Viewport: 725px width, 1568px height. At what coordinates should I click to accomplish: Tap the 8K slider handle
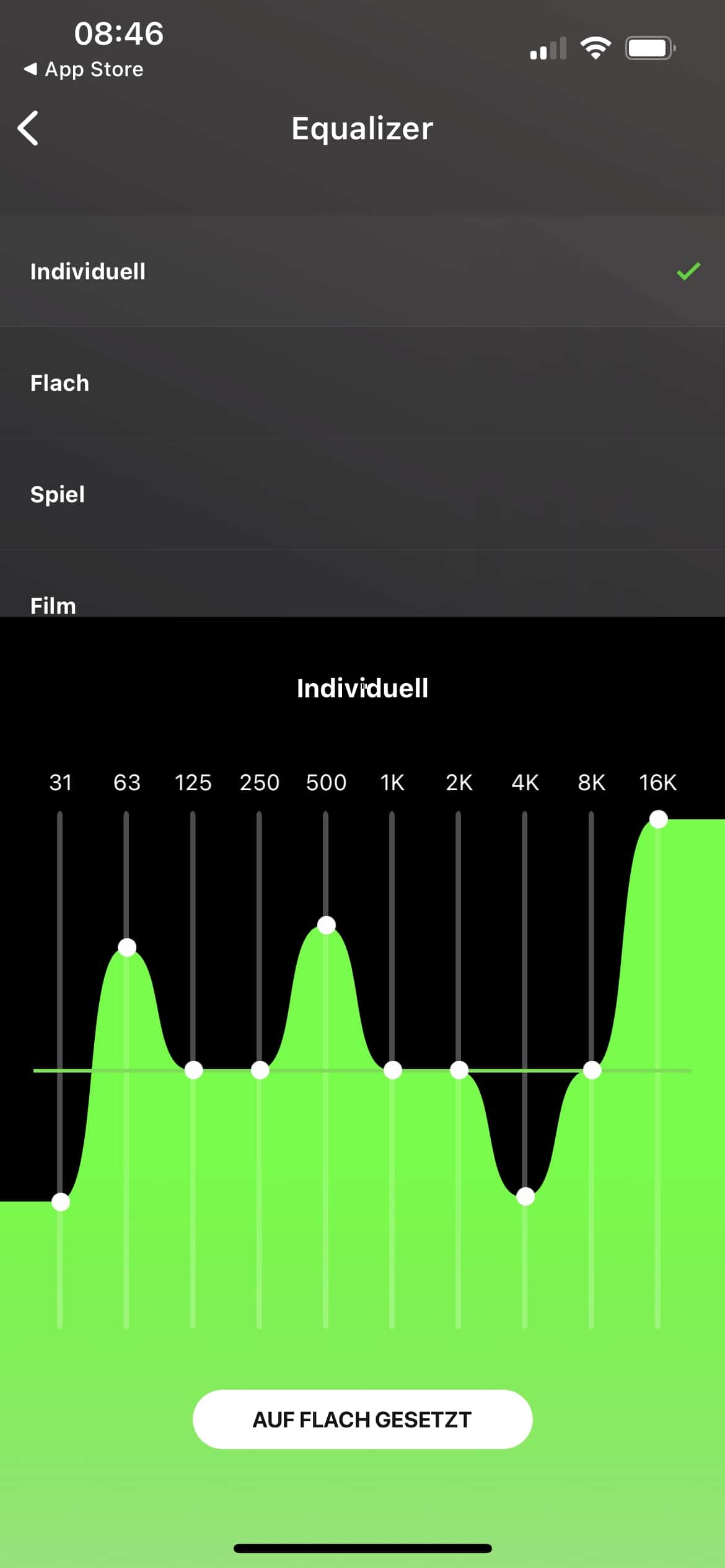point(592,1070)
